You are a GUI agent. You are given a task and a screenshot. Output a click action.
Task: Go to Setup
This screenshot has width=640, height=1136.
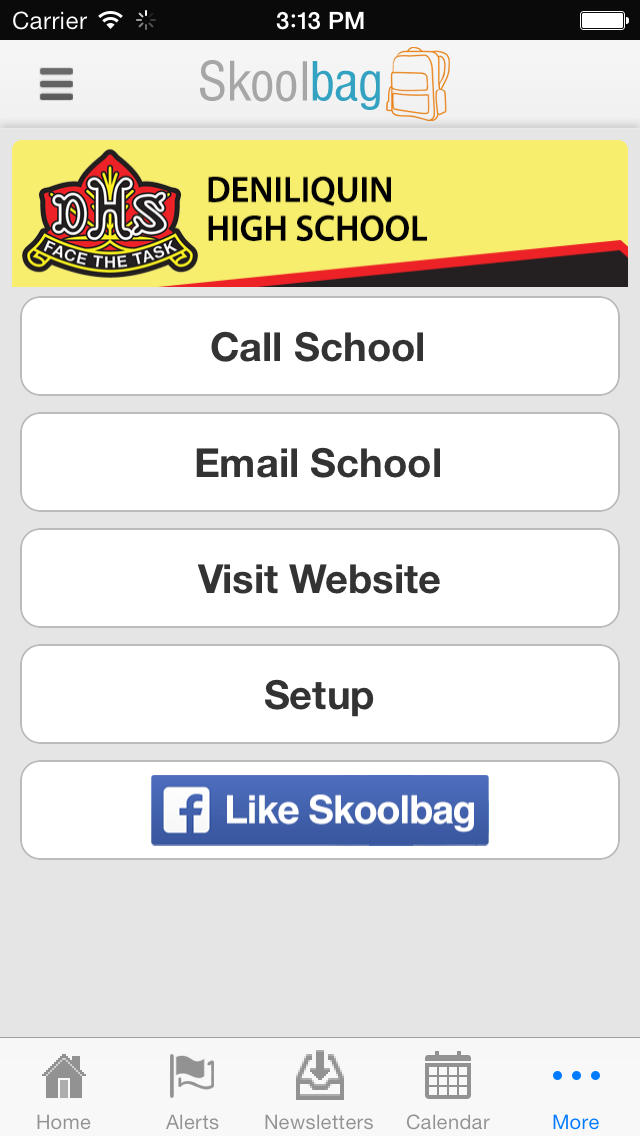(320, 694)
